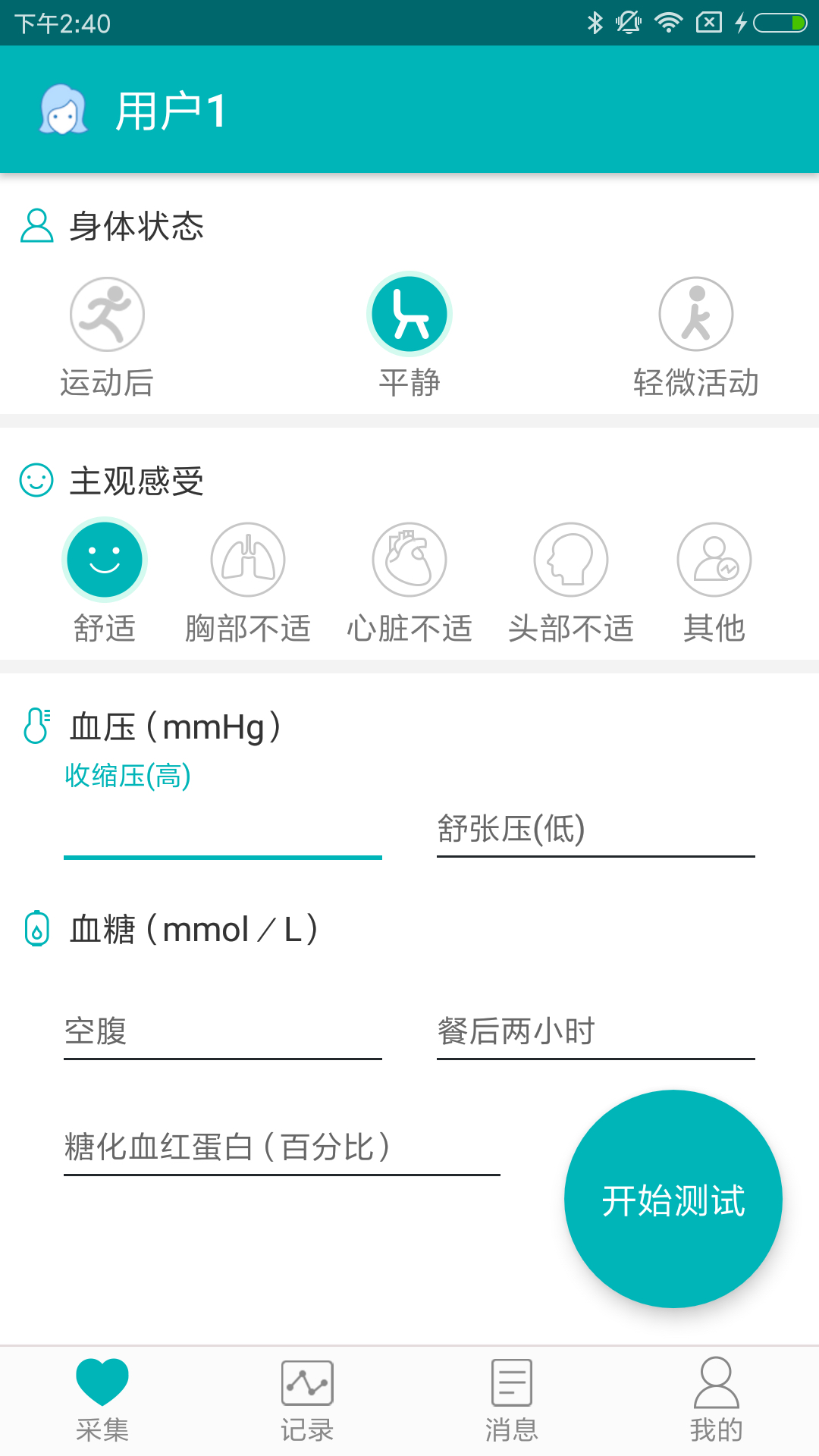Select the 心脏不适 heart icon
This screenshot has width=819, height=1456.
coord(409,559)
